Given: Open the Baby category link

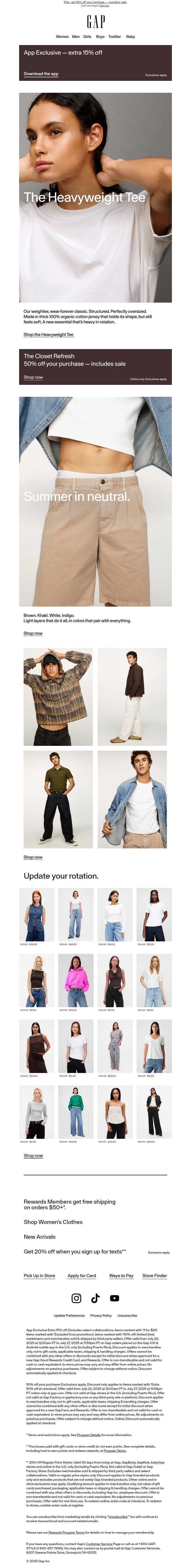Looking at the screenshot, I should (131, 36).
